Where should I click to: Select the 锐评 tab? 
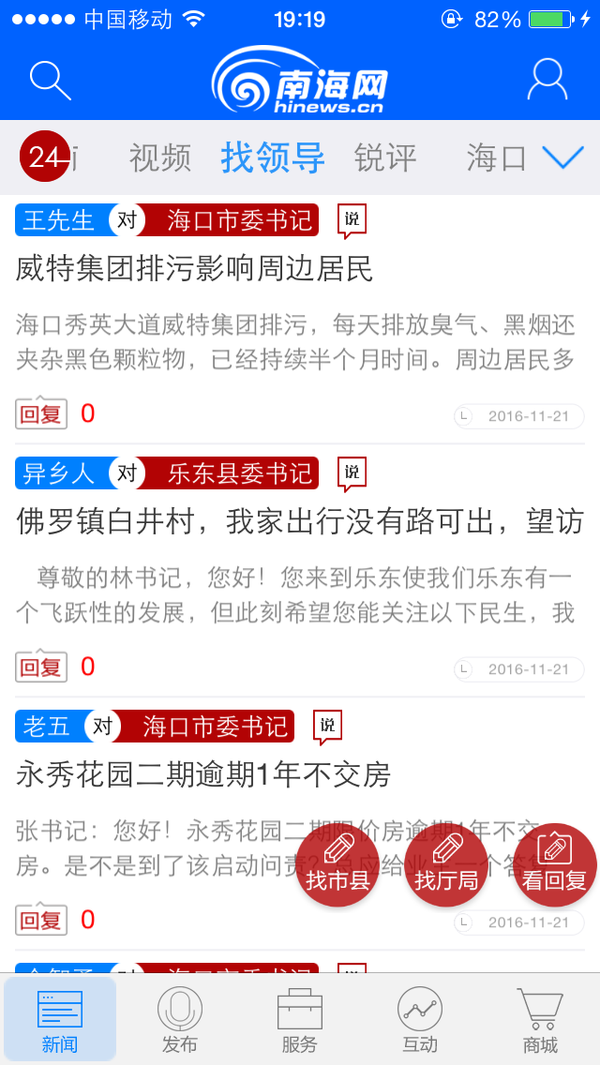[385, 158]
